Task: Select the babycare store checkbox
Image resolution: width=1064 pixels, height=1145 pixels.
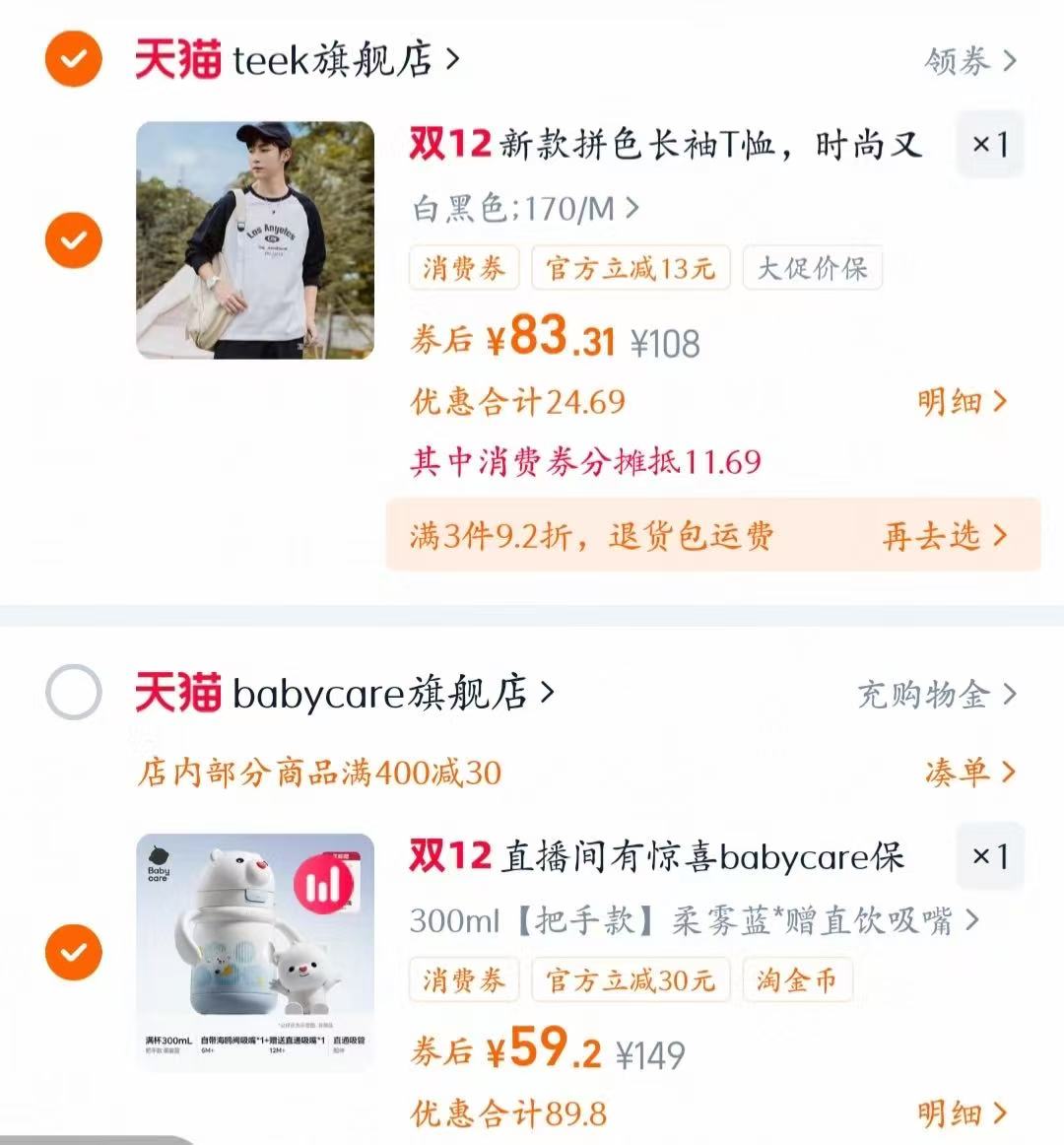Action: 73,694
